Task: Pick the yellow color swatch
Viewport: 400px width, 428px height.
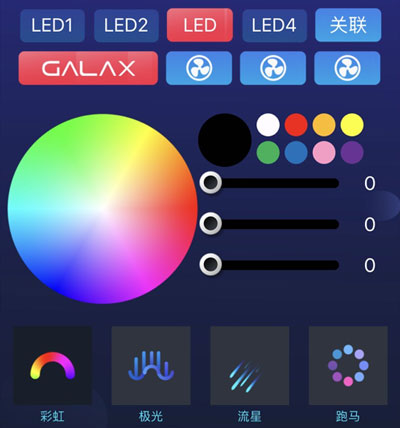Action: [x=352, y=125]
